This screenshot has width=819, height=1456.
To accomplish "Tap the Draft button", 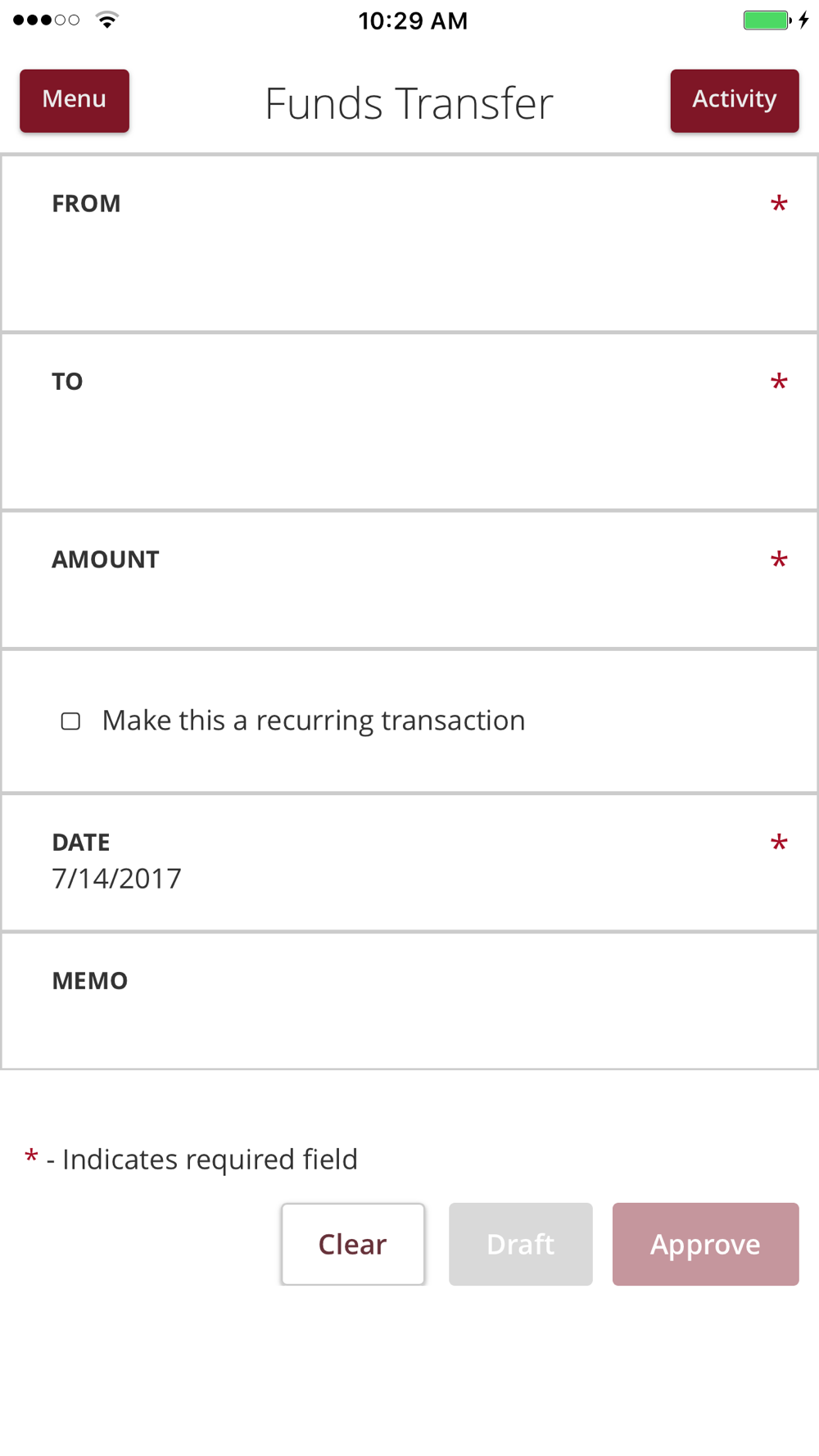I will coord(521,1244).
